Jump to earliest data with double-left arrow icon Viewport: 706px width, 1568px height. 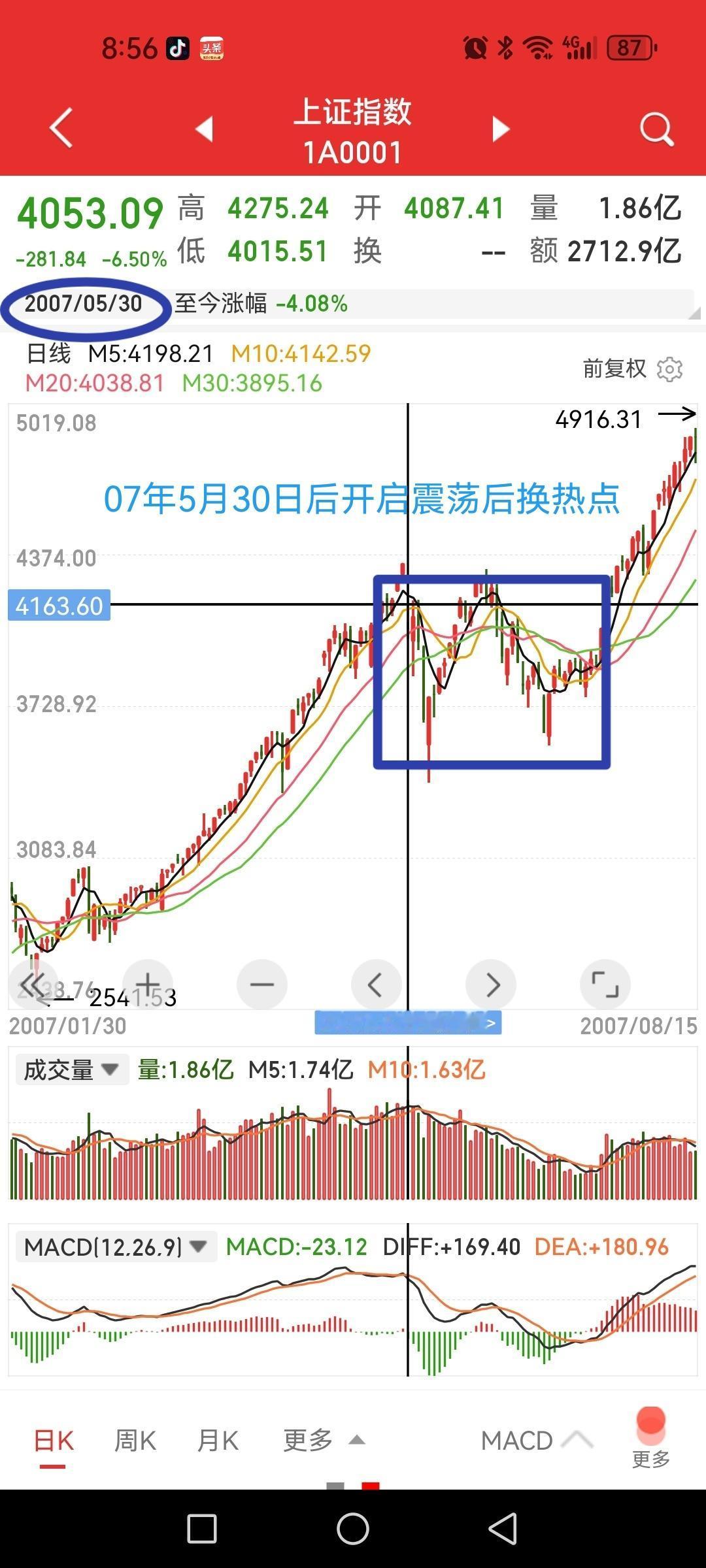tap(31, 985)
